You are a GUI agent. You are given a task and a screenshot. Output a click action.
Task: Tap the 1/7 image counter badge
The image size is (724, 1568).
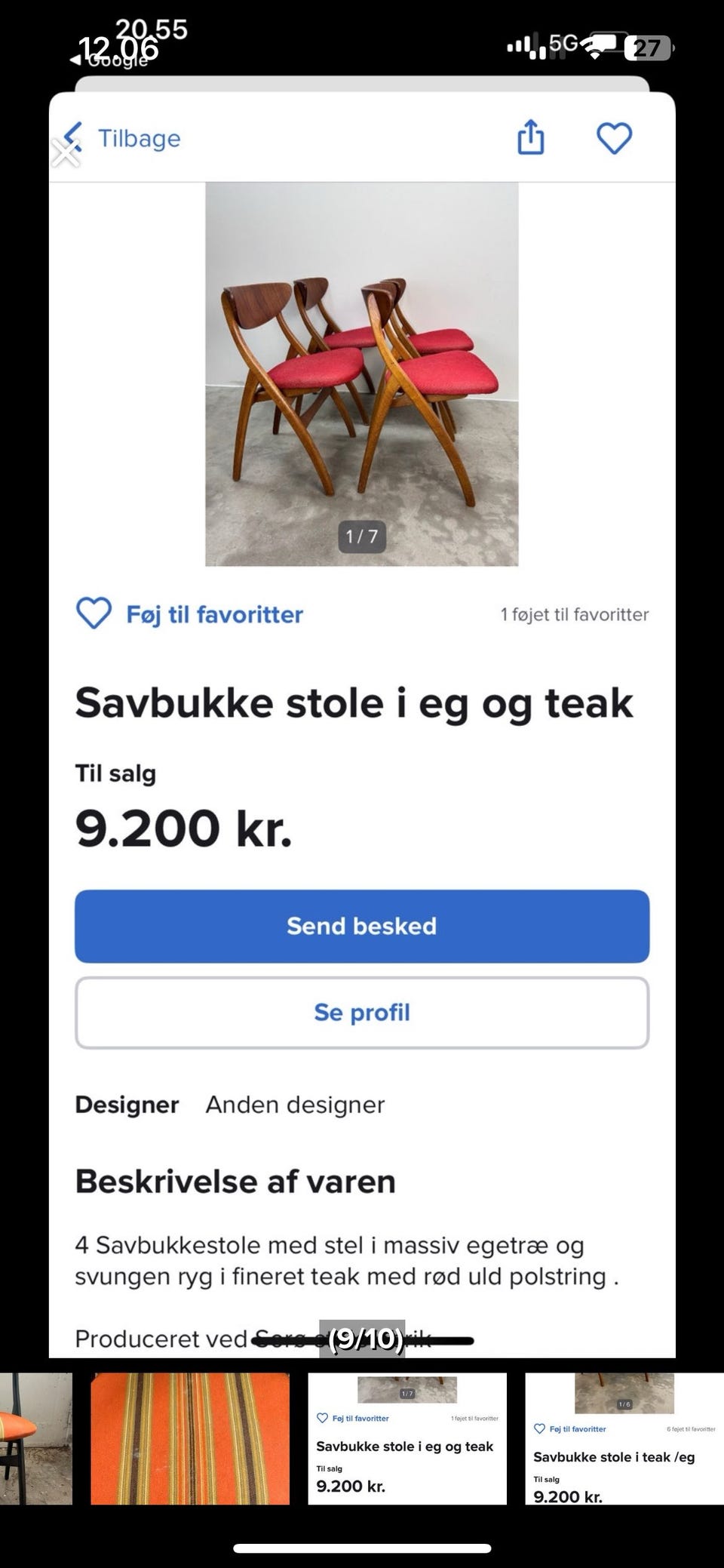[x=364, y=537]
